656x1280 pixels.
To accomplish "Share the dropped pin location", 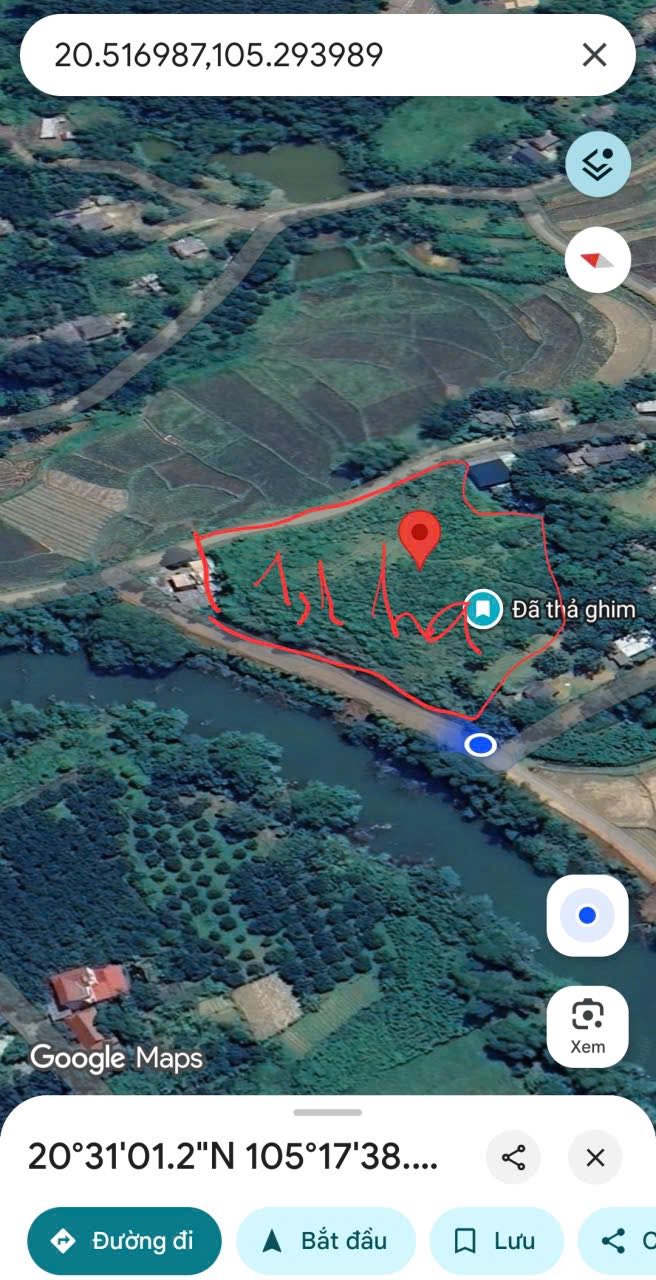I will [x=514, y=1158].
